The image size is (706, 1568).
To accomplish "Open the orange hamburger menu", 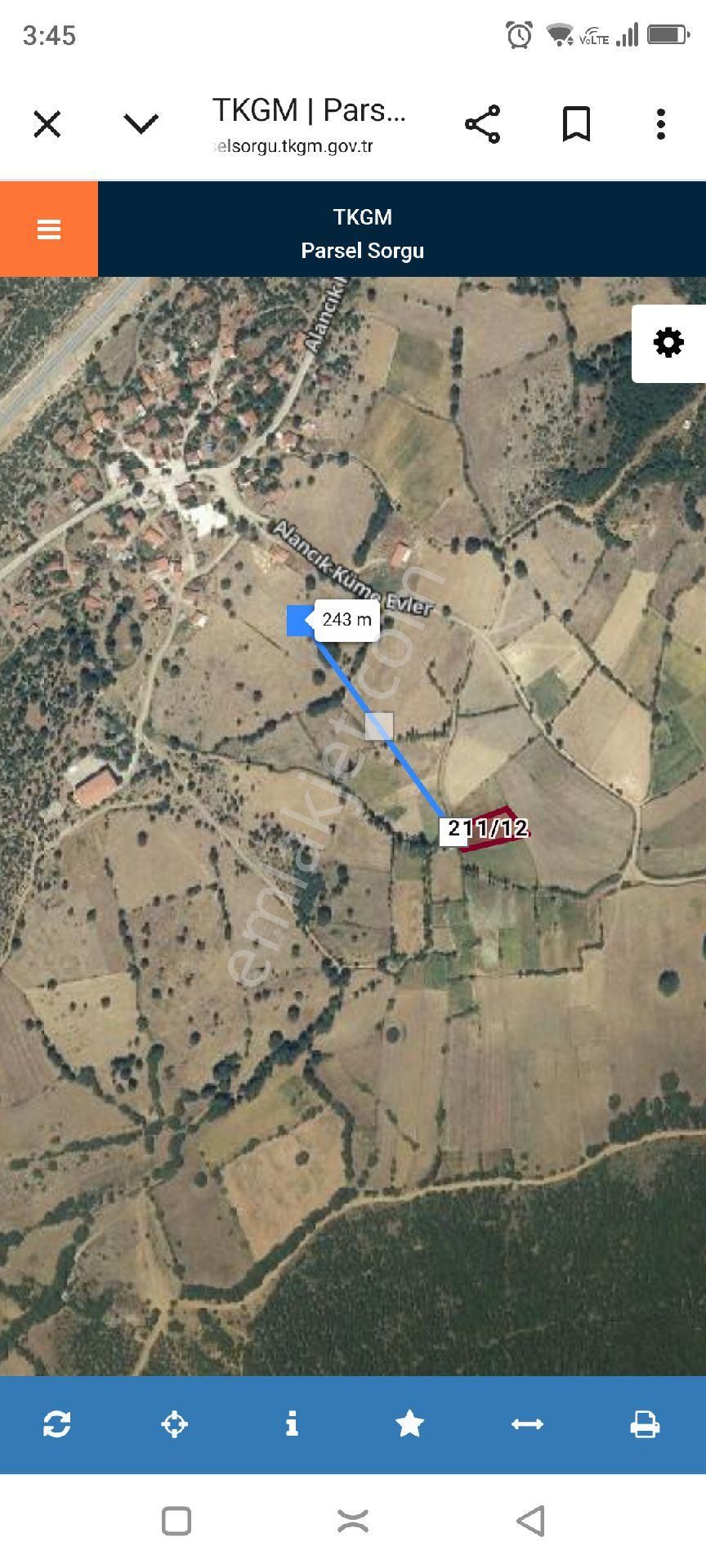I will (49, 229).
